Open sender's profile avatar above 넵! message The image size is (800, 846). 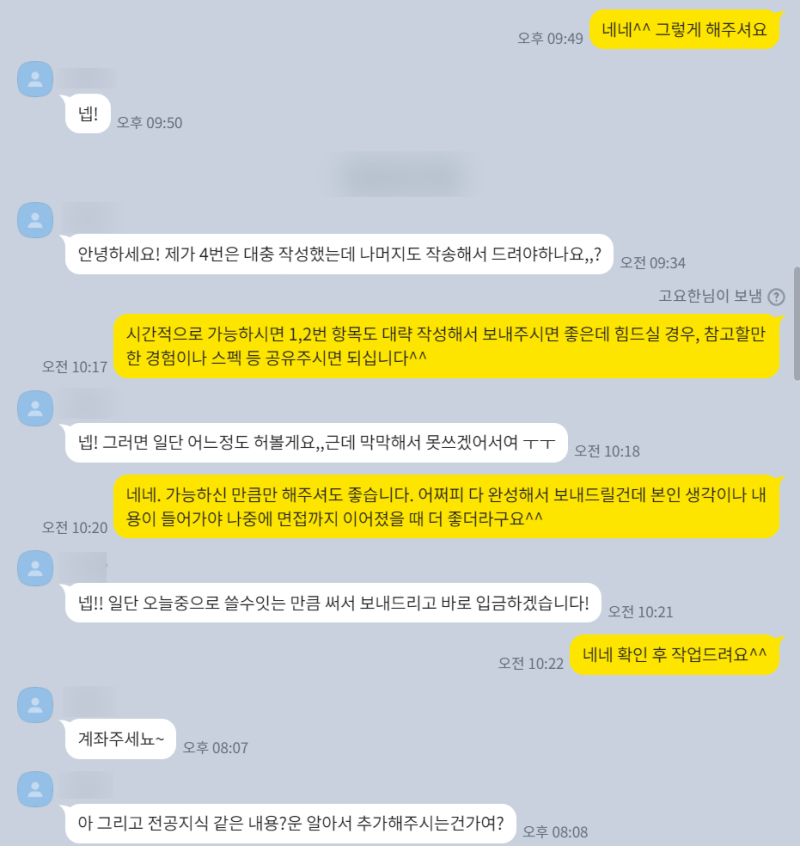(36, 79)
